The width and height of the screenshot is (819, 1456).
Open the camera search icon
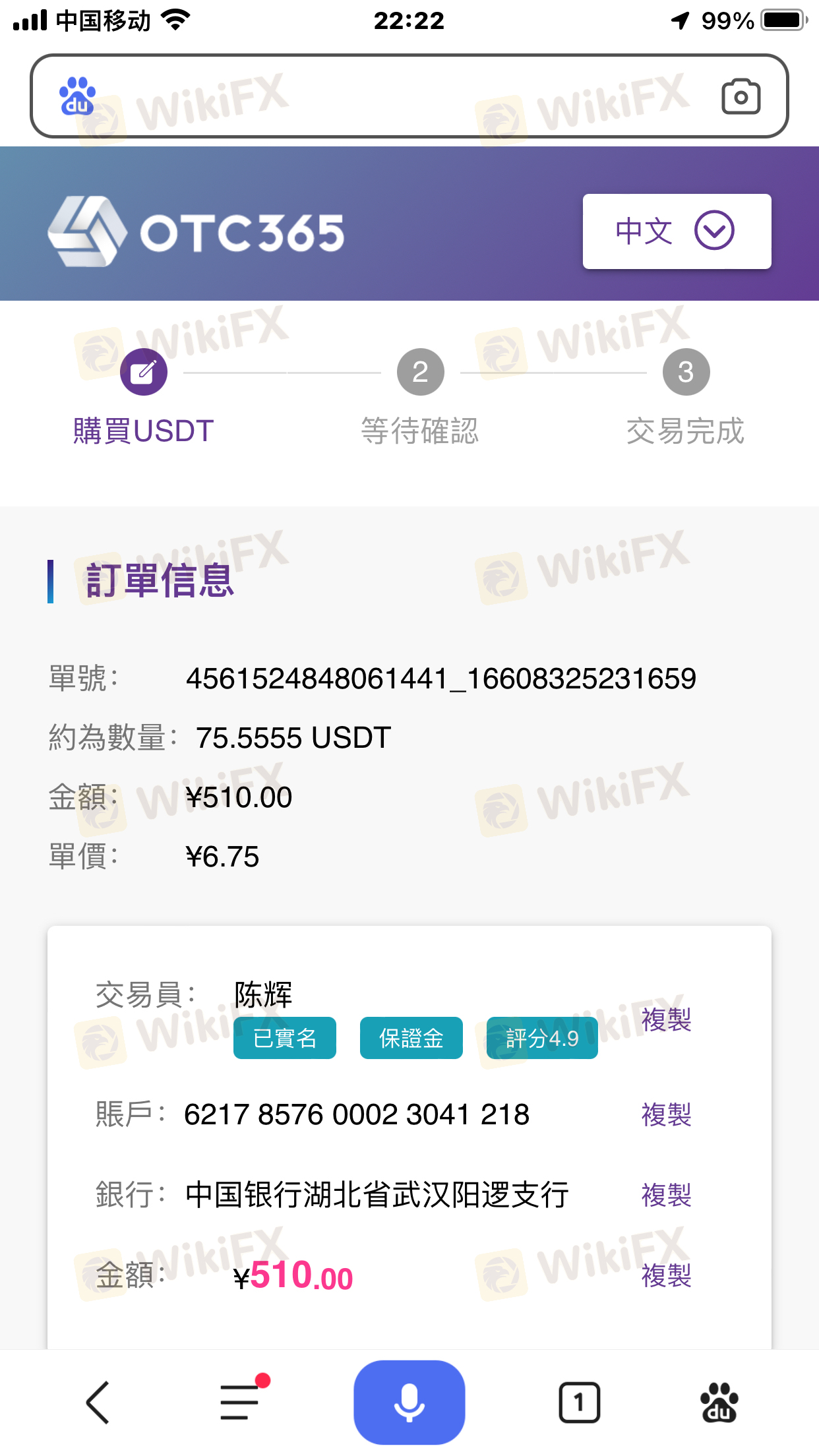pyautogui.click(x=741, y=97)
